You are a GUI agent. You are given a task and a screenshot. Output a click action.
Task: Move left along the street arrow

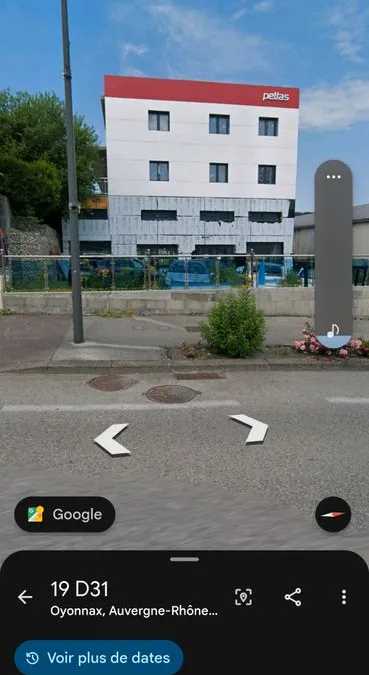coord(112,439)
